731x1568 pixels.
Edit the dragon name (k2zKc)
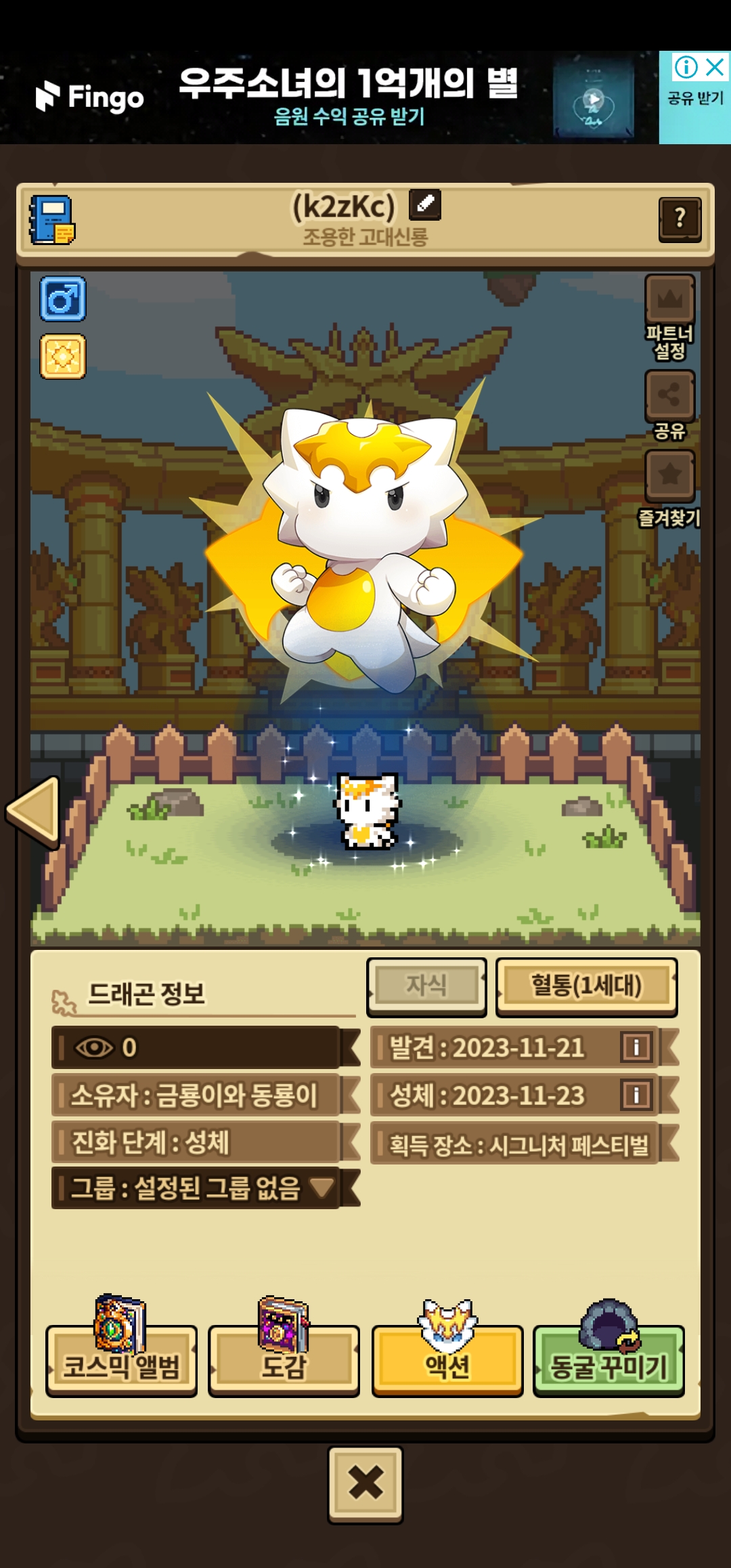pyautogui.click(x=425, y=204)
